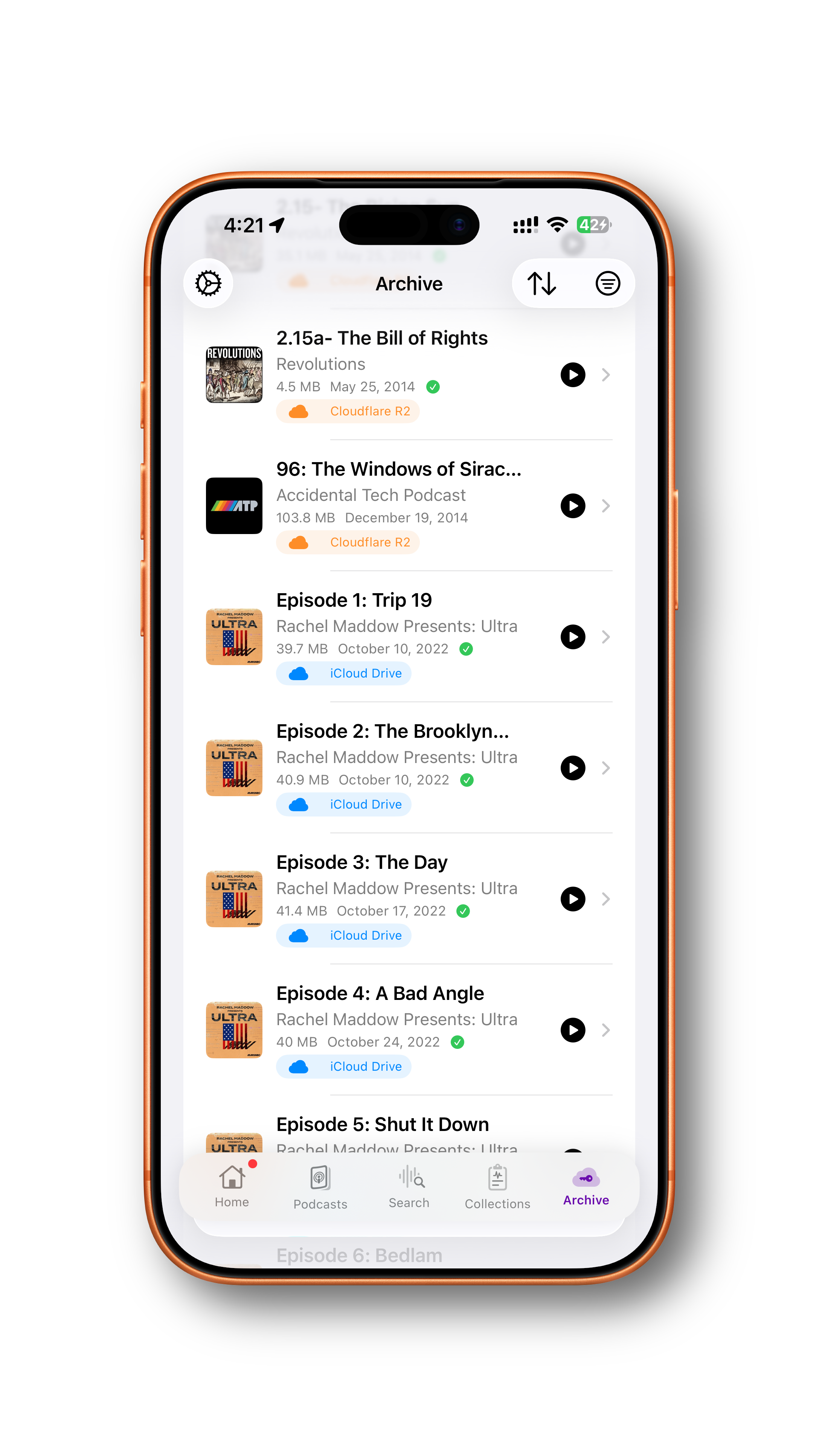Open the sort order options
The image size is (819, 1456).
click(541, 283)
